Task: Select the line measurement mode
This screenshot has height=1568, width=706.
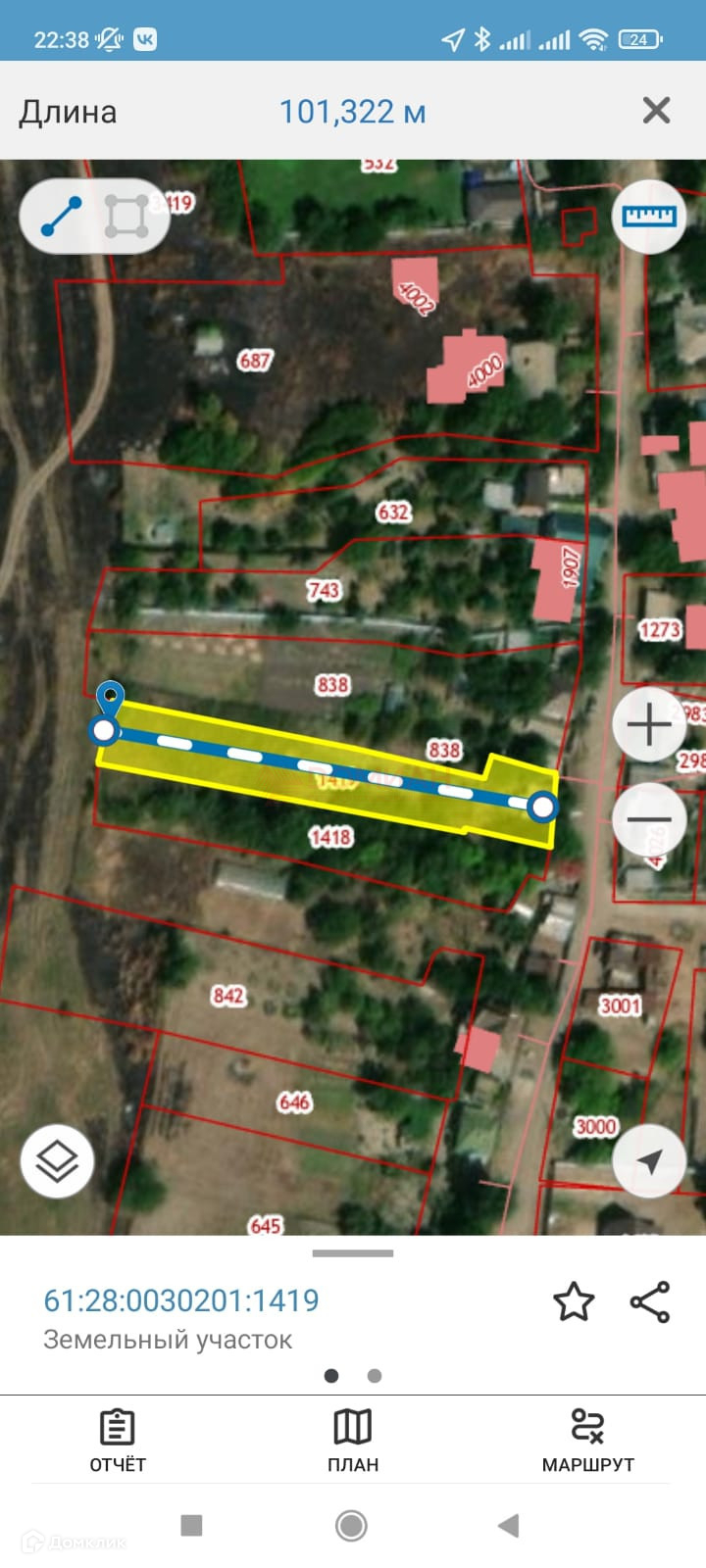Action: pyautogui.click(x=62, y=217)
